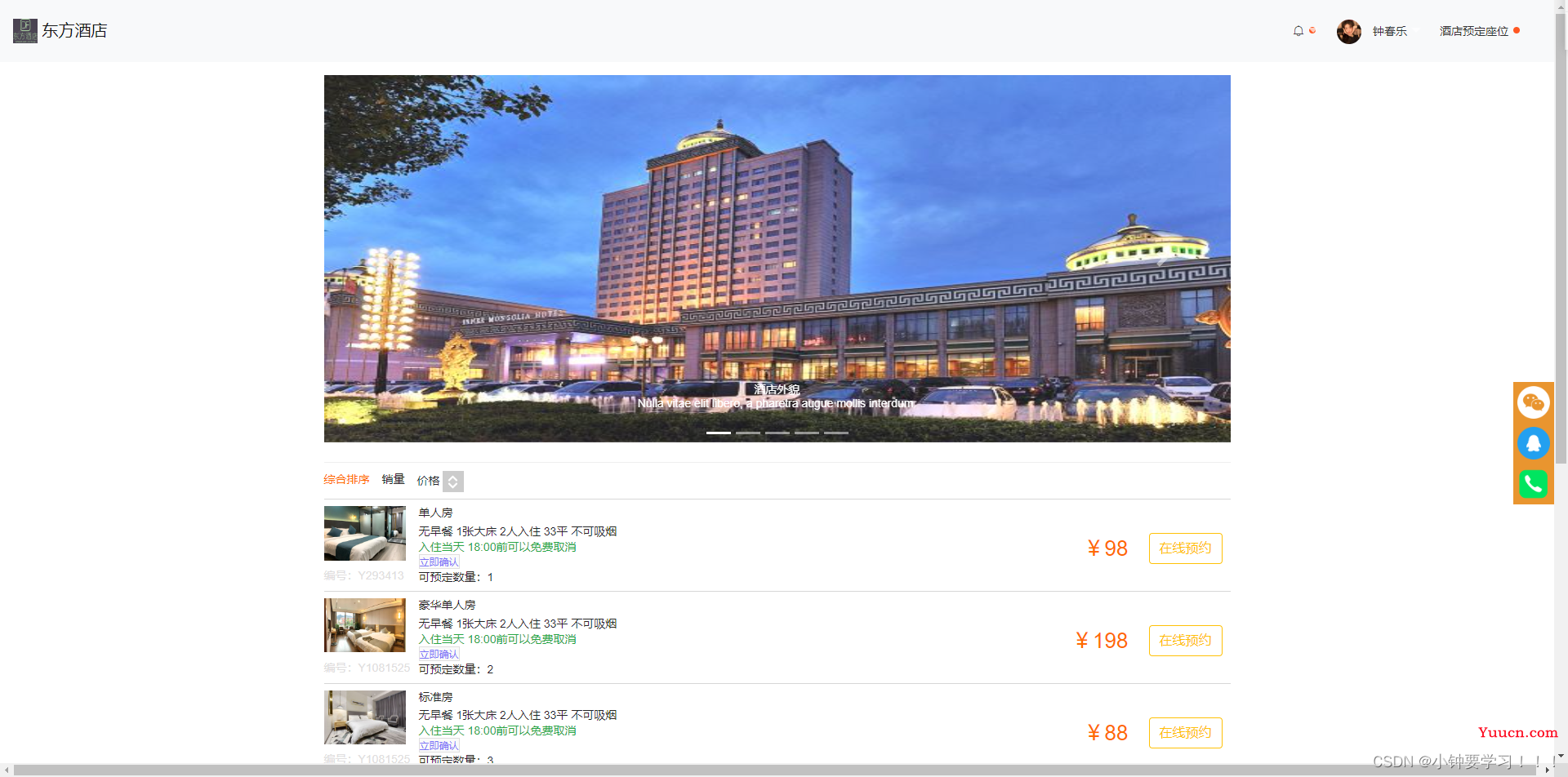
Task: Open the 单人房 room photo
Action: [x=365, y=534]
